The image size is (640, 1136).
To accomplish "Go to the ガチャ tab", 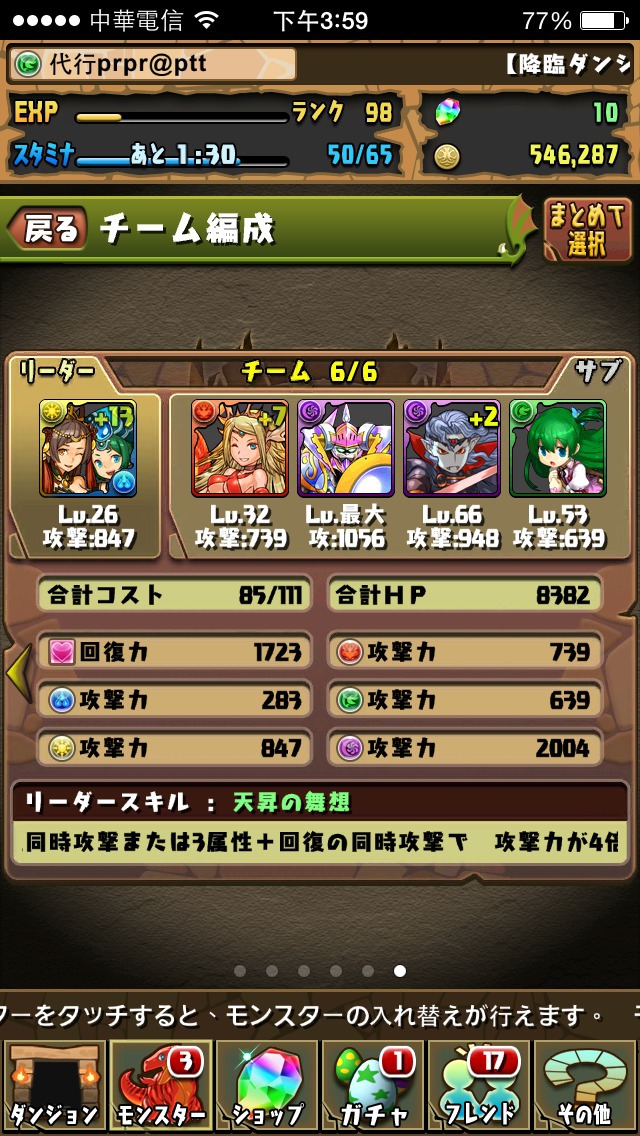I will [372, 1086].
